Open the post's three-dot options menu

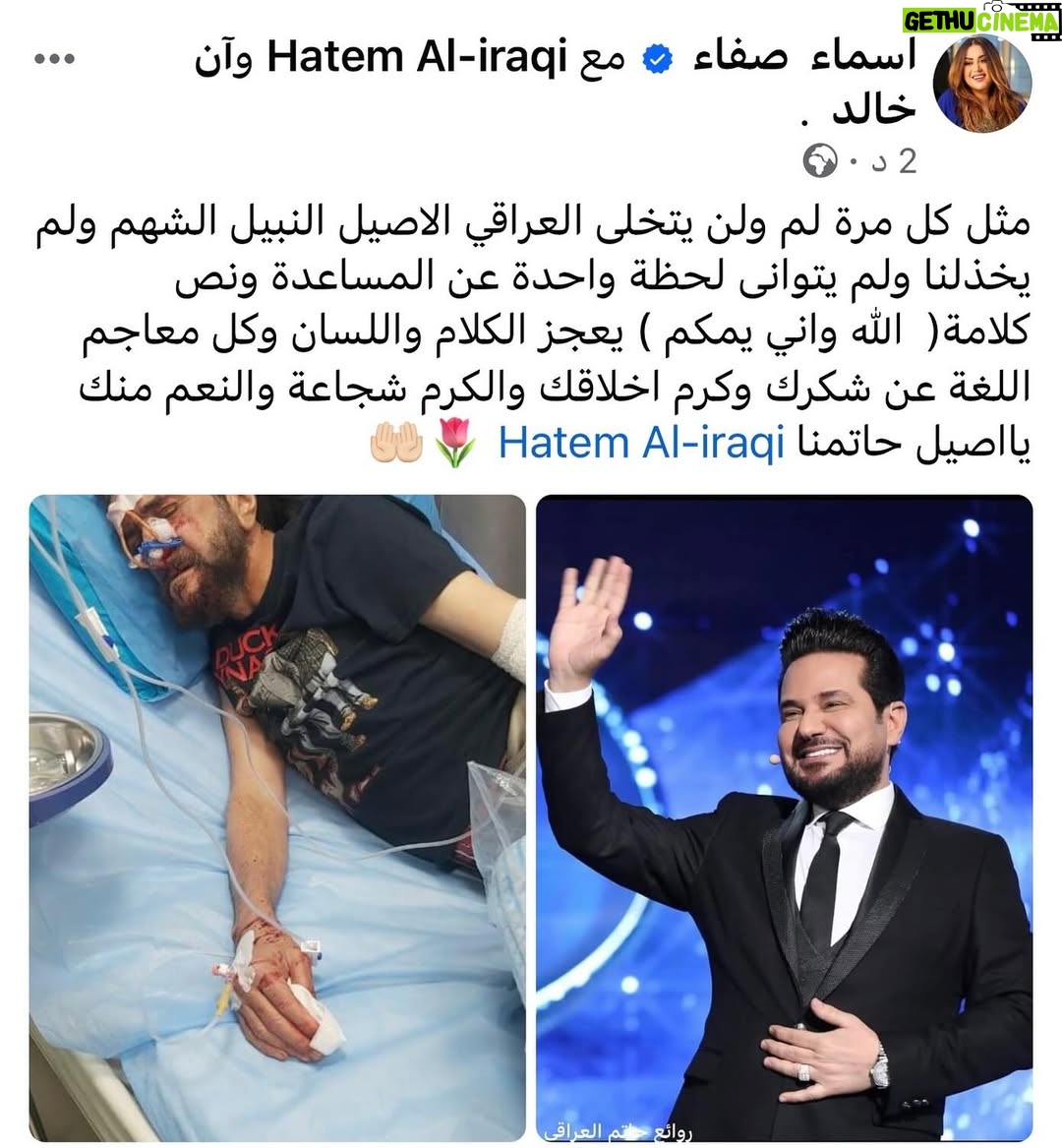click(x=55, y=59)
